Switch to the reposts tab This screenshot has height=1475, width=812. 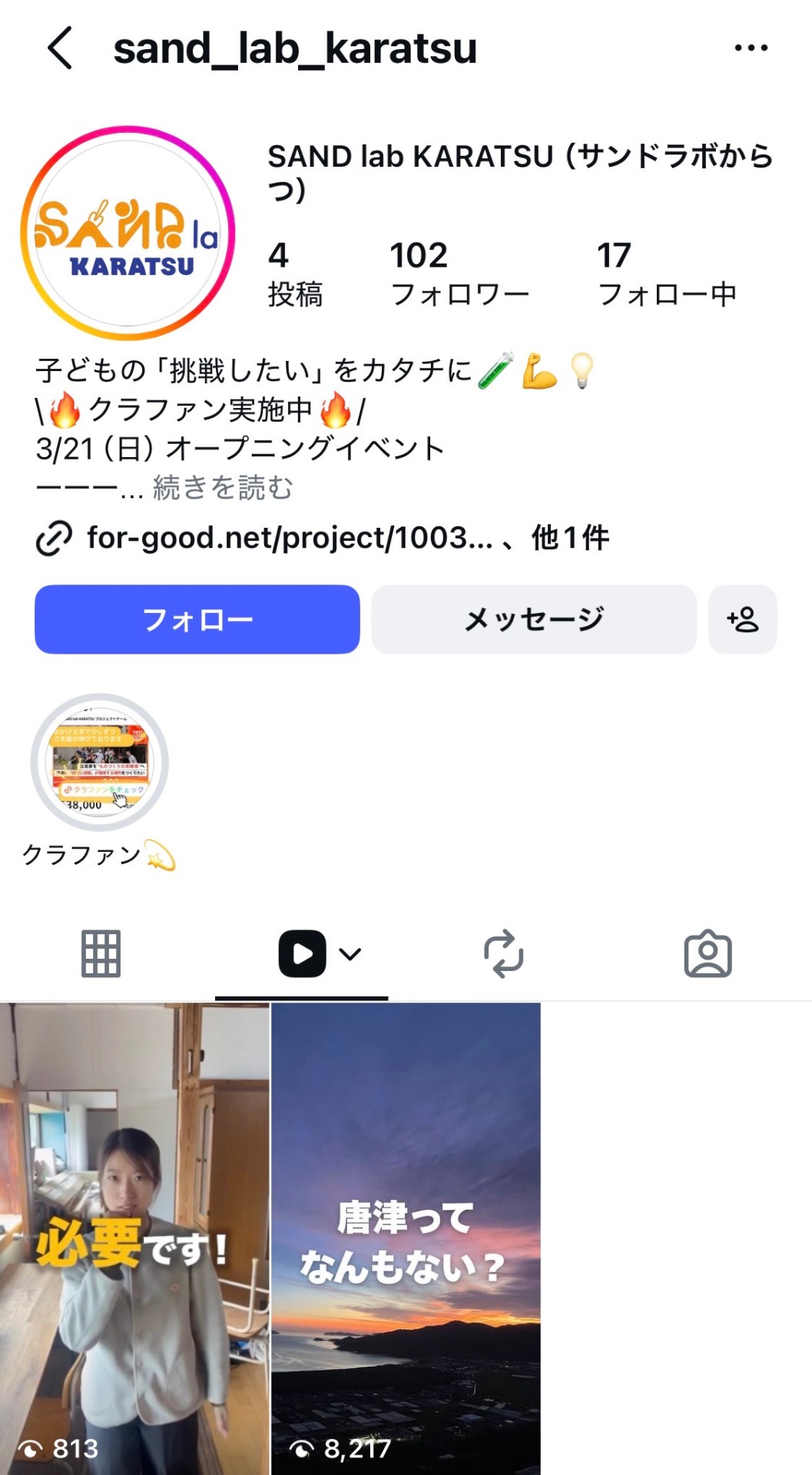[504, 954]
